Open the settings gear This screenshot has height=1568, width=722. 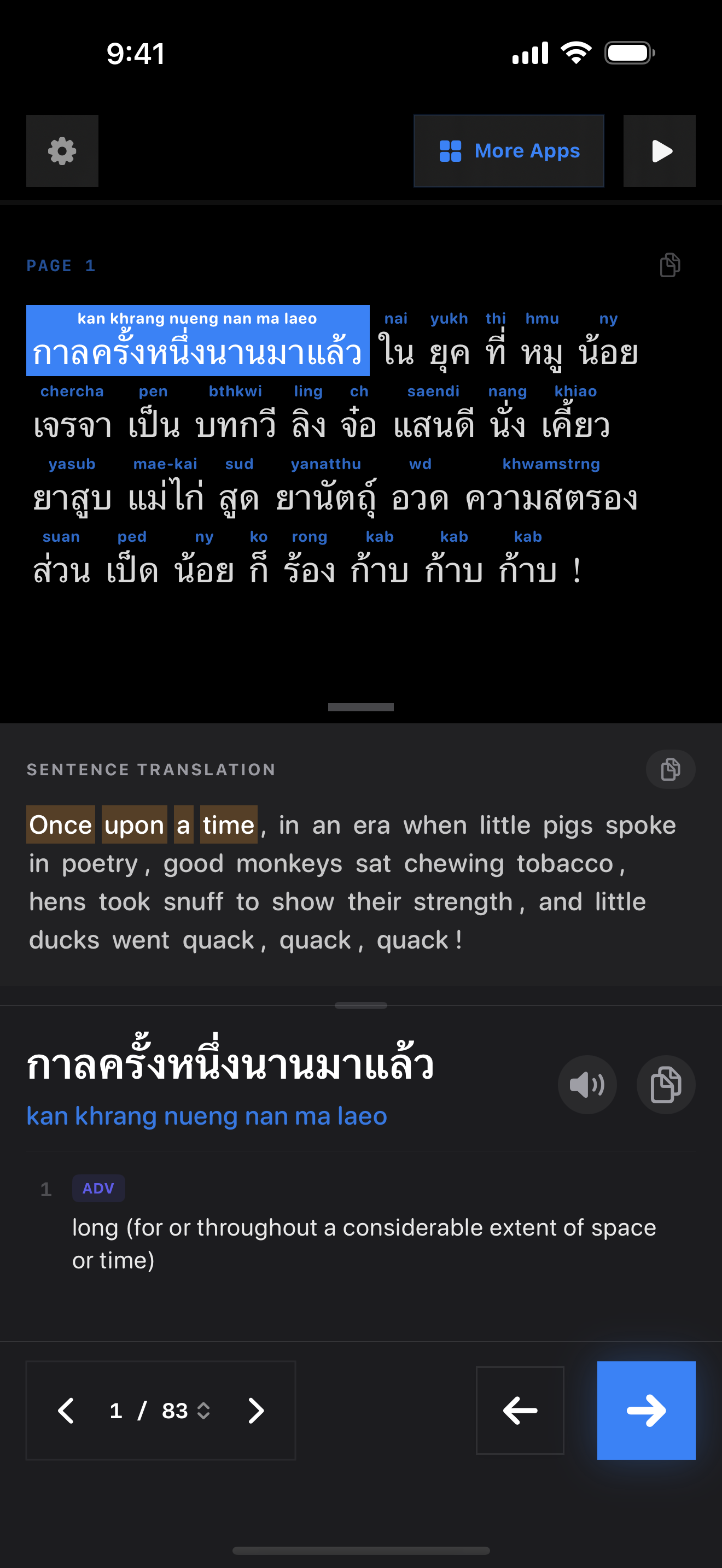click(x=62, y=151)
